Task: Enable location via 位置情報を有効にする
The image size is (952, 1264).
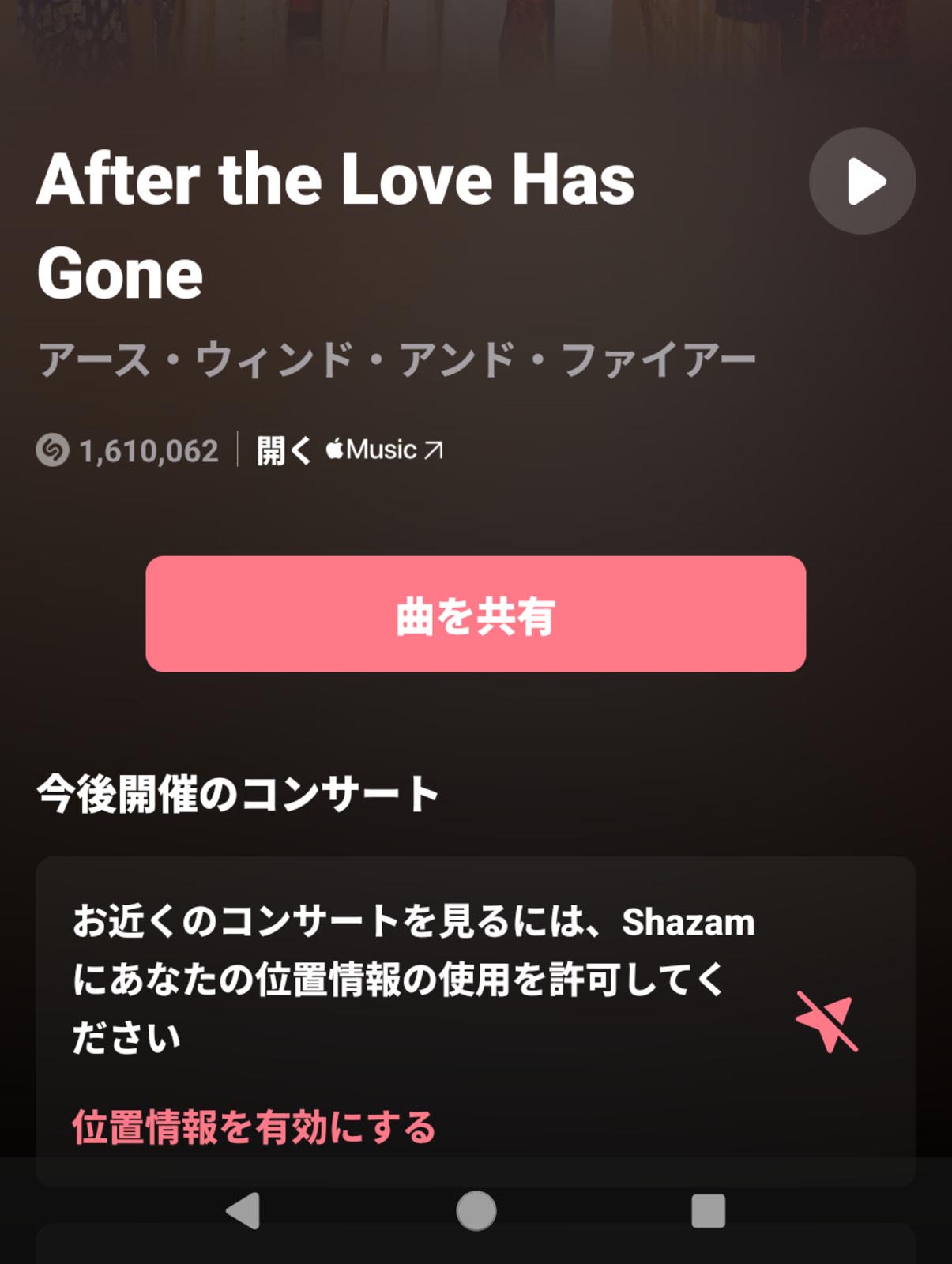Action: 254,1127
